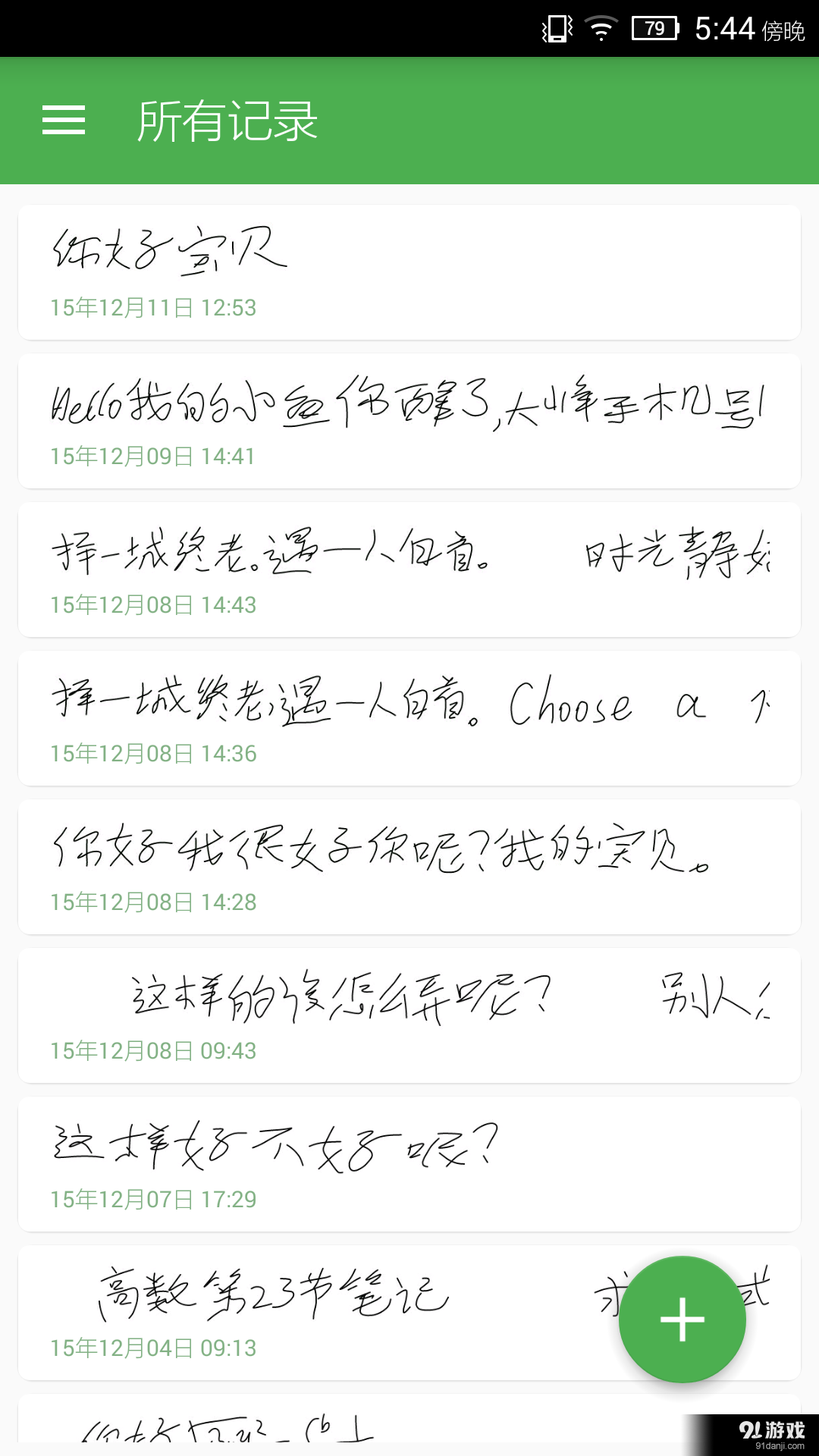This screenshot has height=1456, width=819.
Task: Click the battery indicator showing 79
Action: tap(652, 29)
